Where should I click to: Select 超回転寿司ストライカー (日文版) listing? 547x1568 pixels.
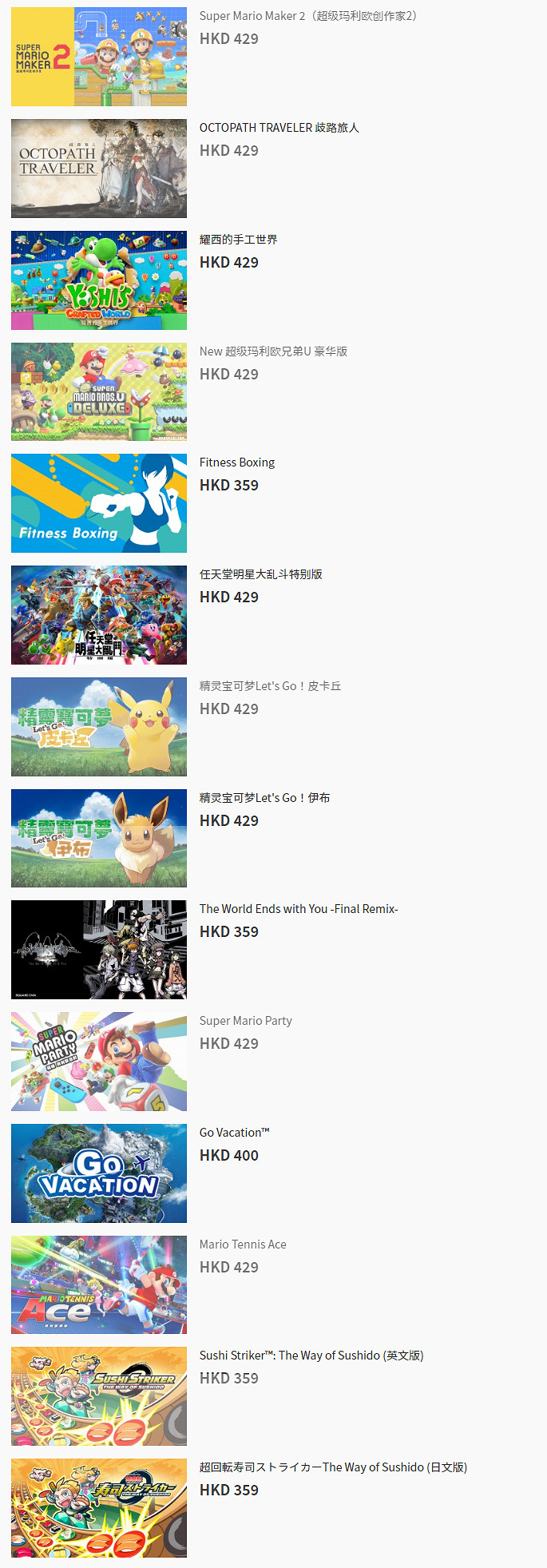(x=333, y=1467)
